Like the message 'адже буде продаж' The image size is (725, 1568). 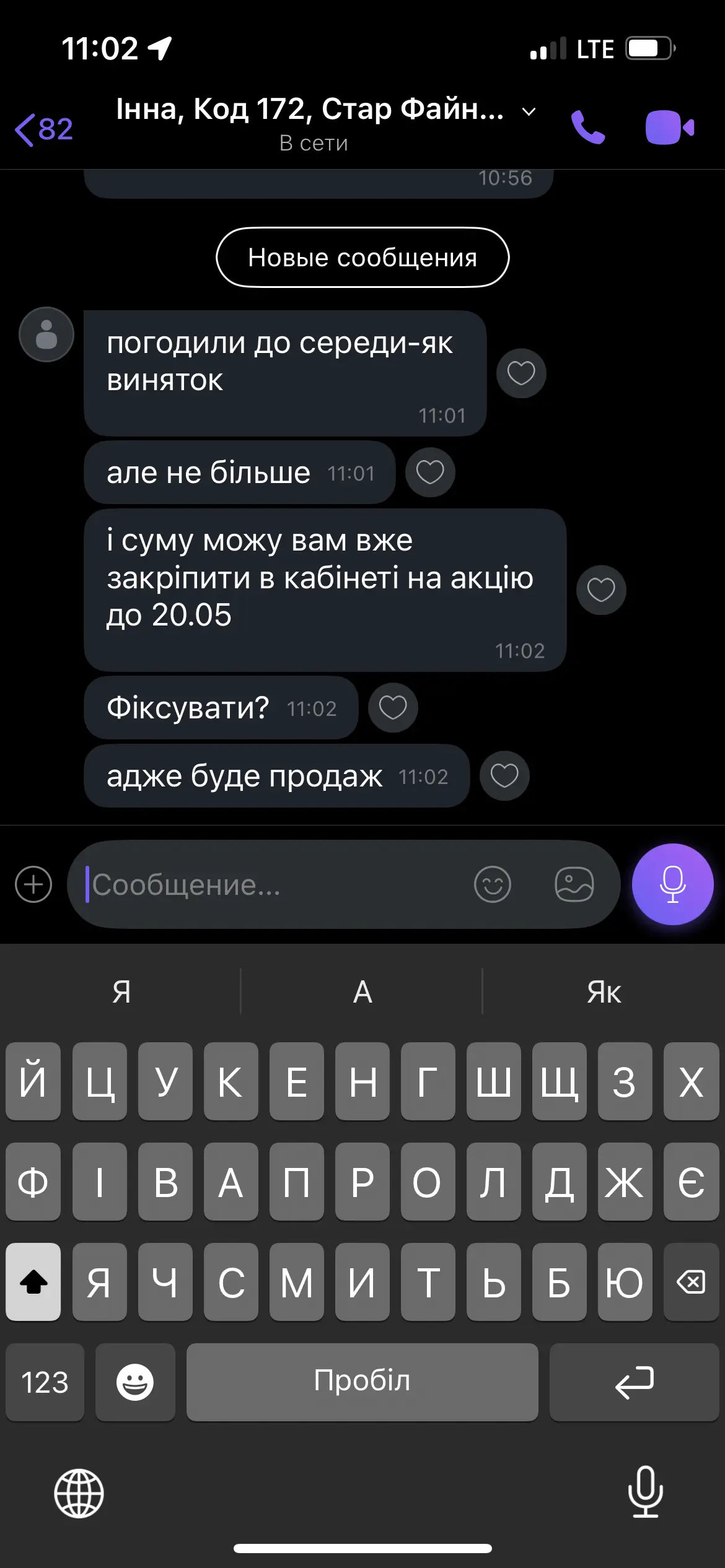(504, 776)
